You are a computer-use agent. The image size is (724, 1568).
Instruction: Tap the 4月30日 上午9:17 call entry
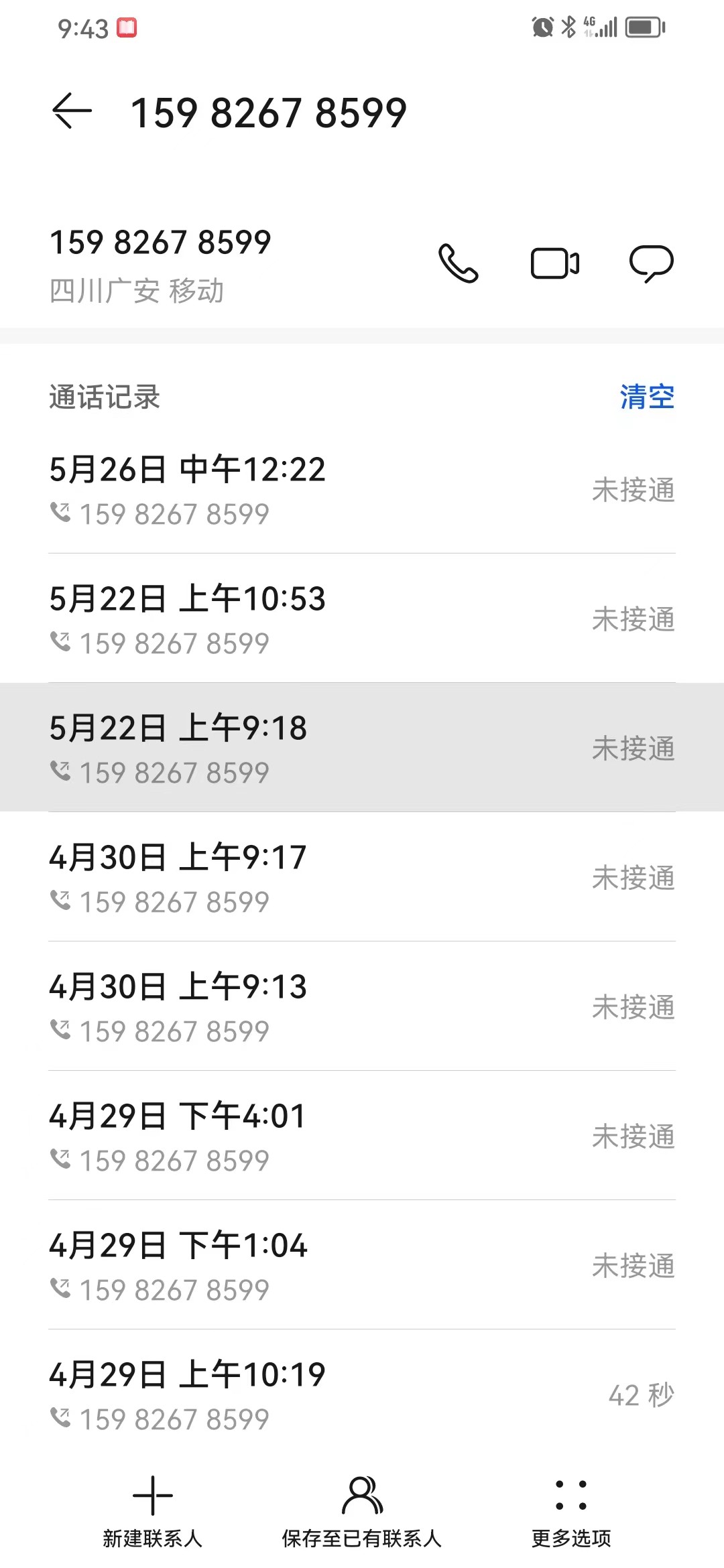point(362,877)
